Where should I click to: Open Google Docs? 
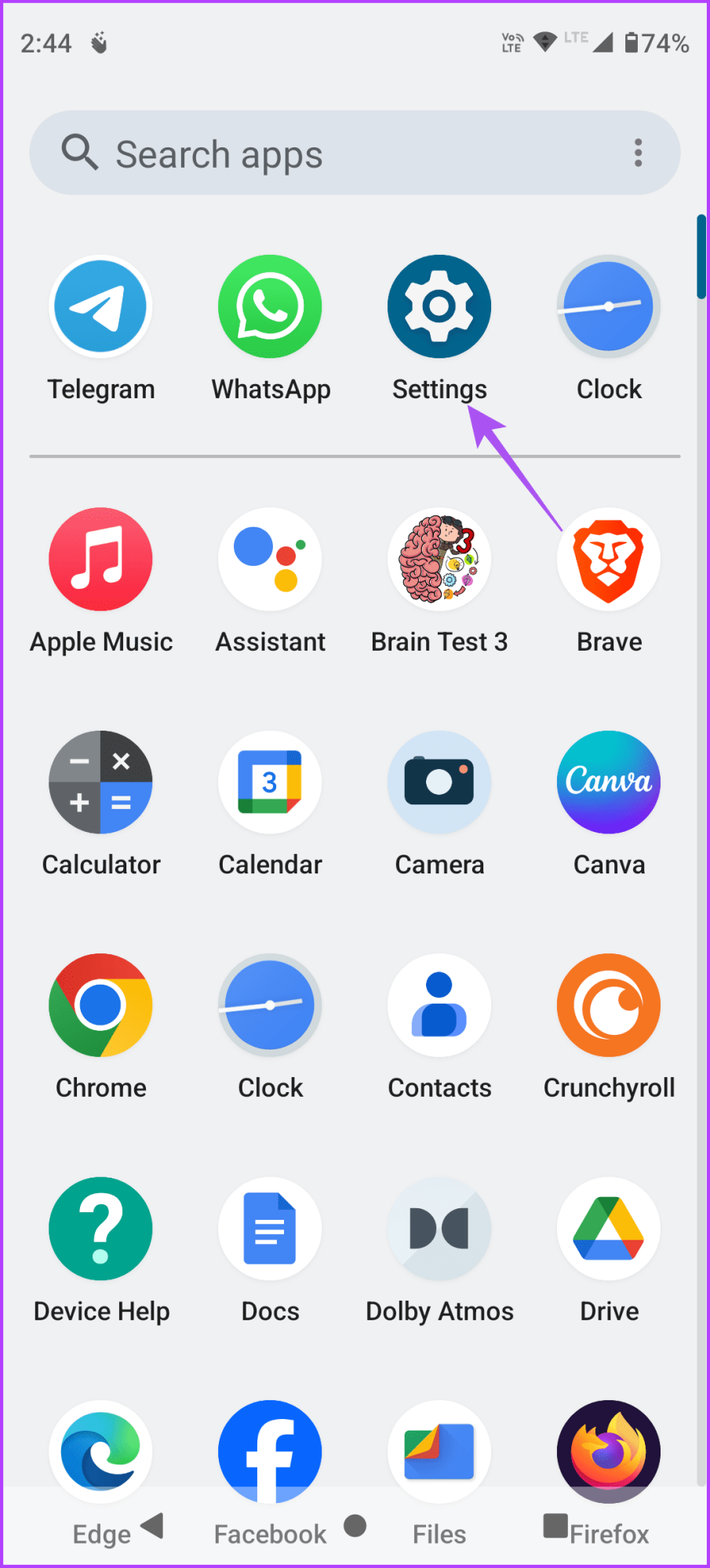[270, 1229]
